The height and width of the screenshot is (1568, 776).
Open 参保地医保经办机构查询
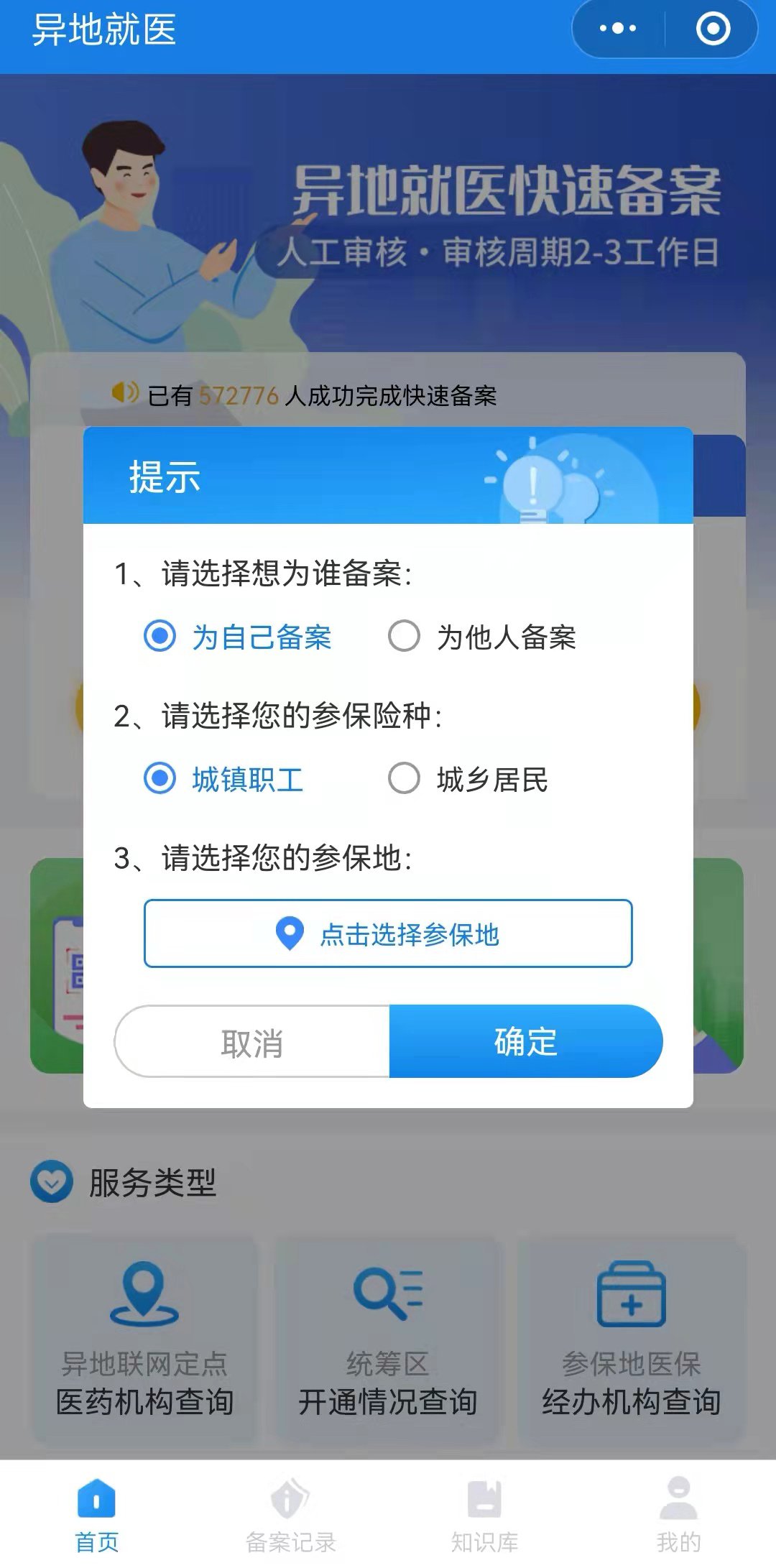click(632, 1338)
